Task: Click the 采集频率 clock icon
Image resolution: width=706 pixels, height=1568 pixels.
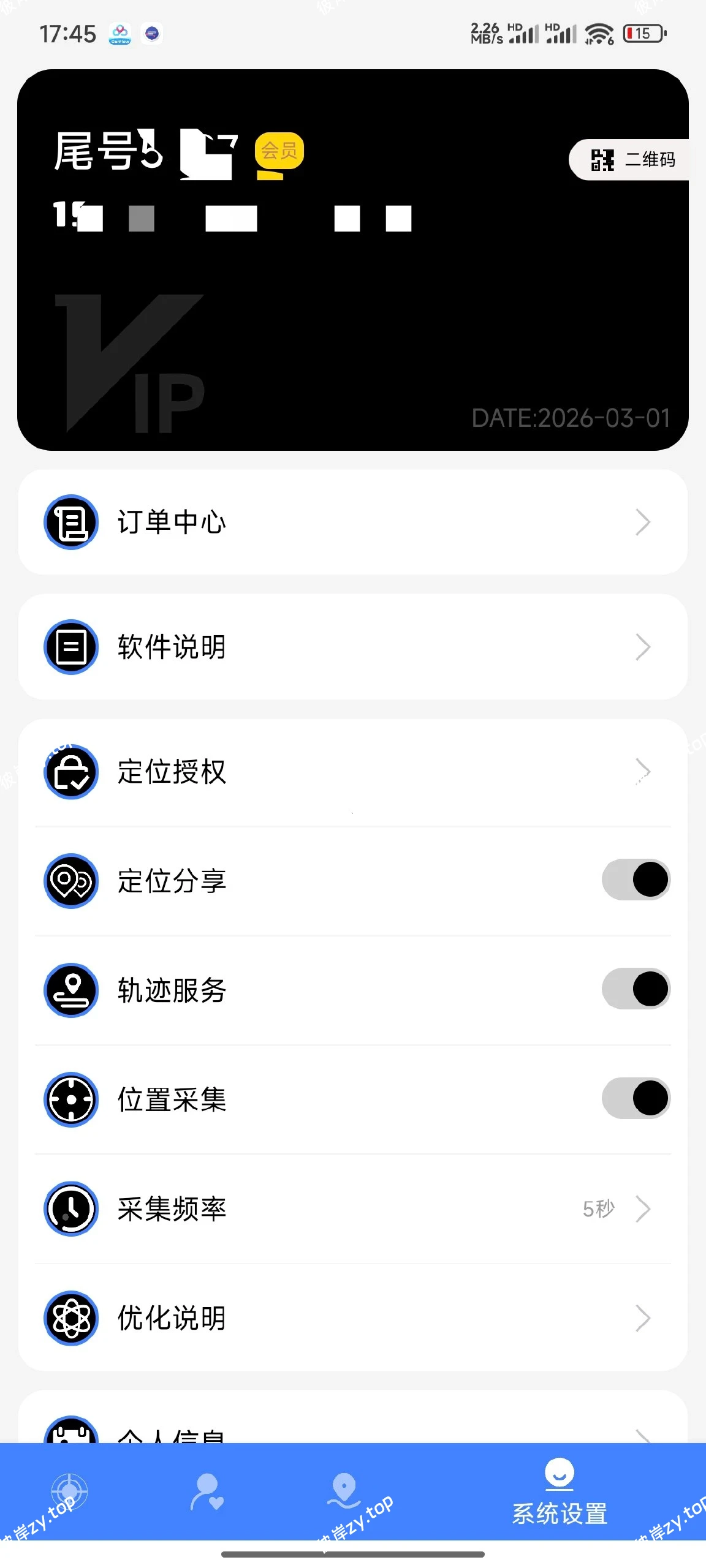Action: [x=70, y=1208]
